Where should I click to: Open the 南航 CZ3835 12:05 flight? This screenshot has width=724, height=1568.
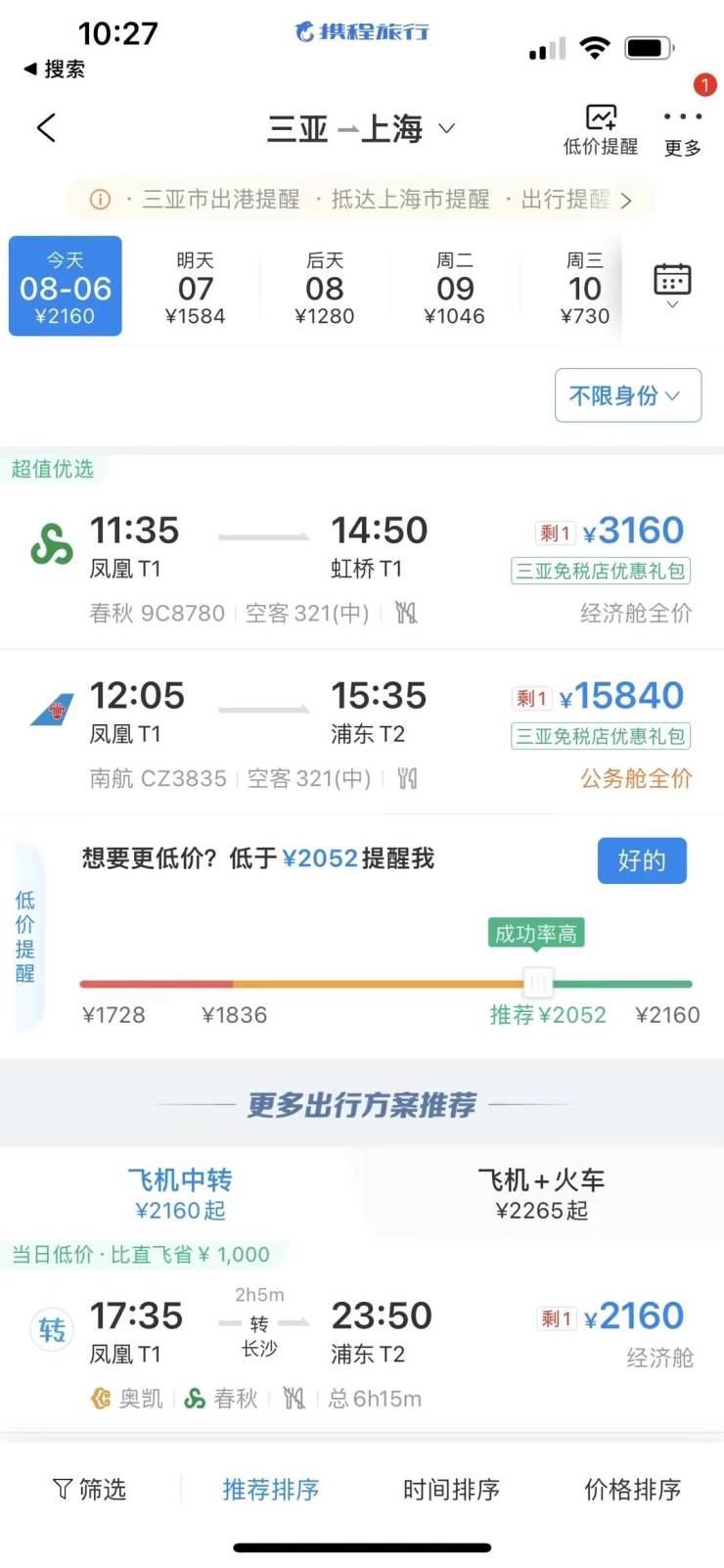point(362,734)
